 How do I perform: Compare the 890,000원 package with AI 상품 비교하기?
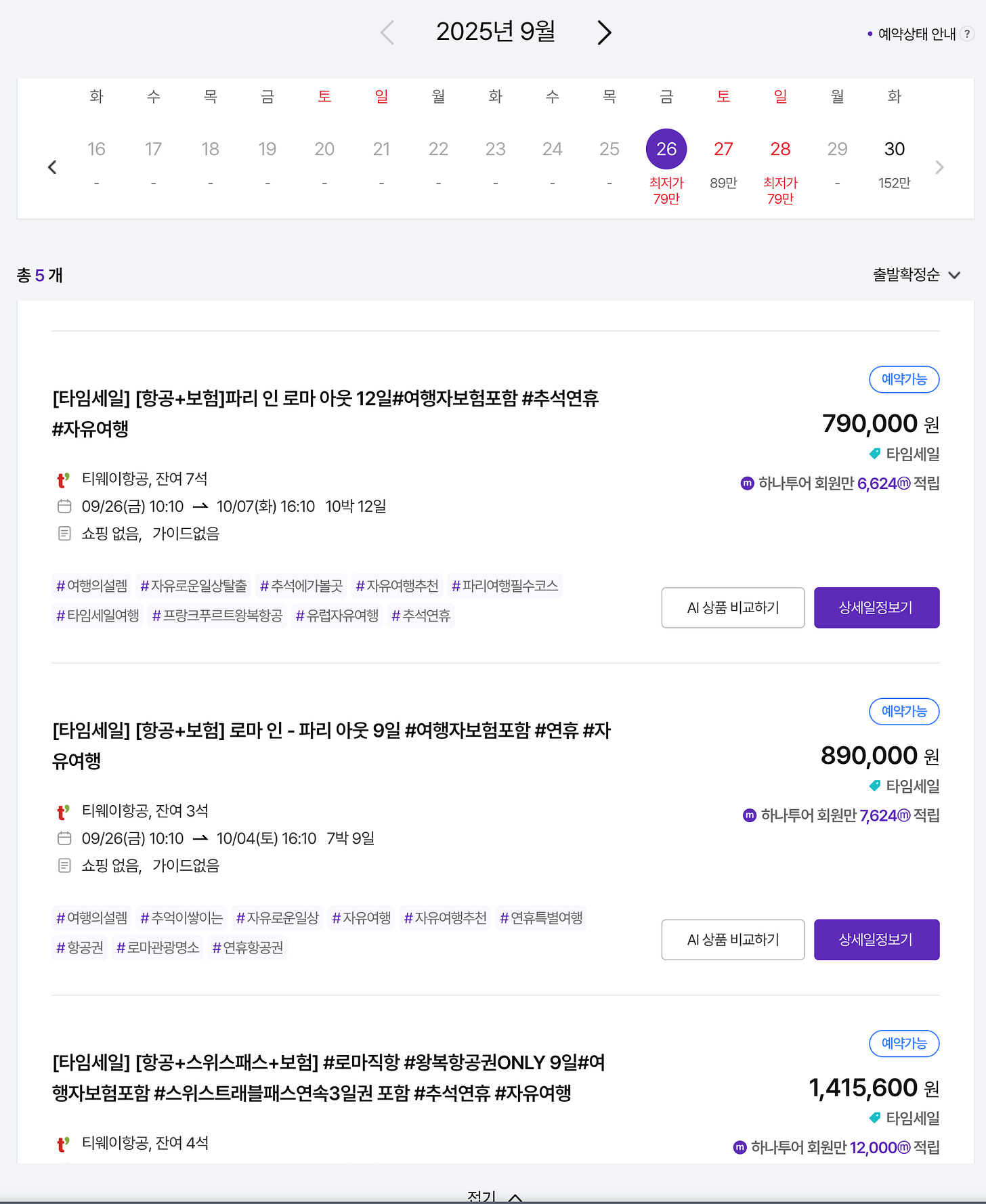tap(733, 939)
